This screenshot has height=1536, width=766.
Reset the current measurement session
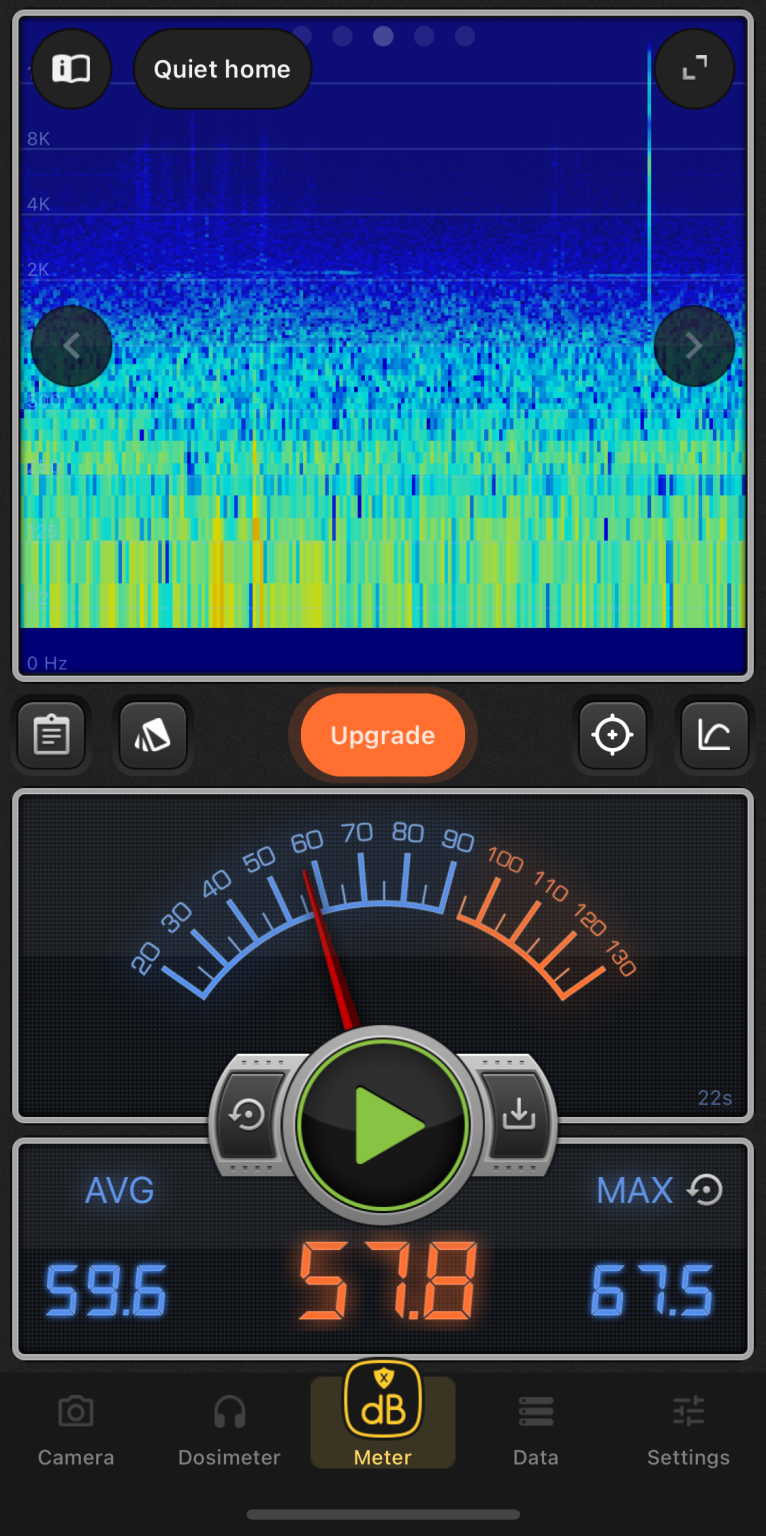247,1115
